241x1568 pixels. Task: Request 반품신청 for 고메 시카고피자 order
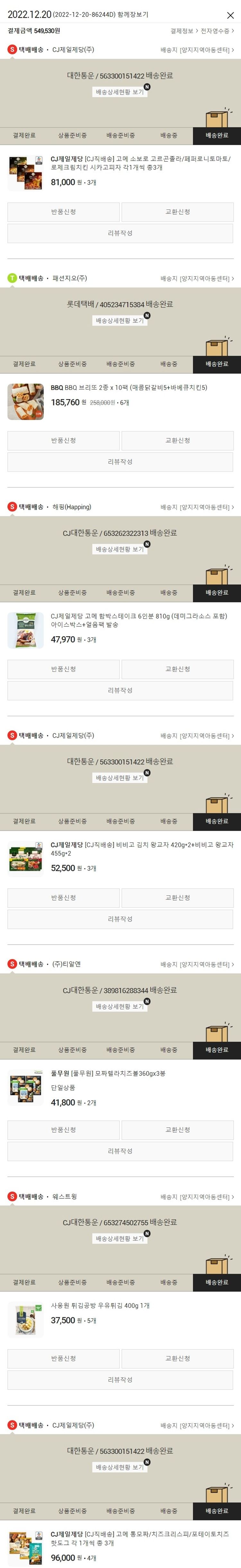[x=63, y=212]
